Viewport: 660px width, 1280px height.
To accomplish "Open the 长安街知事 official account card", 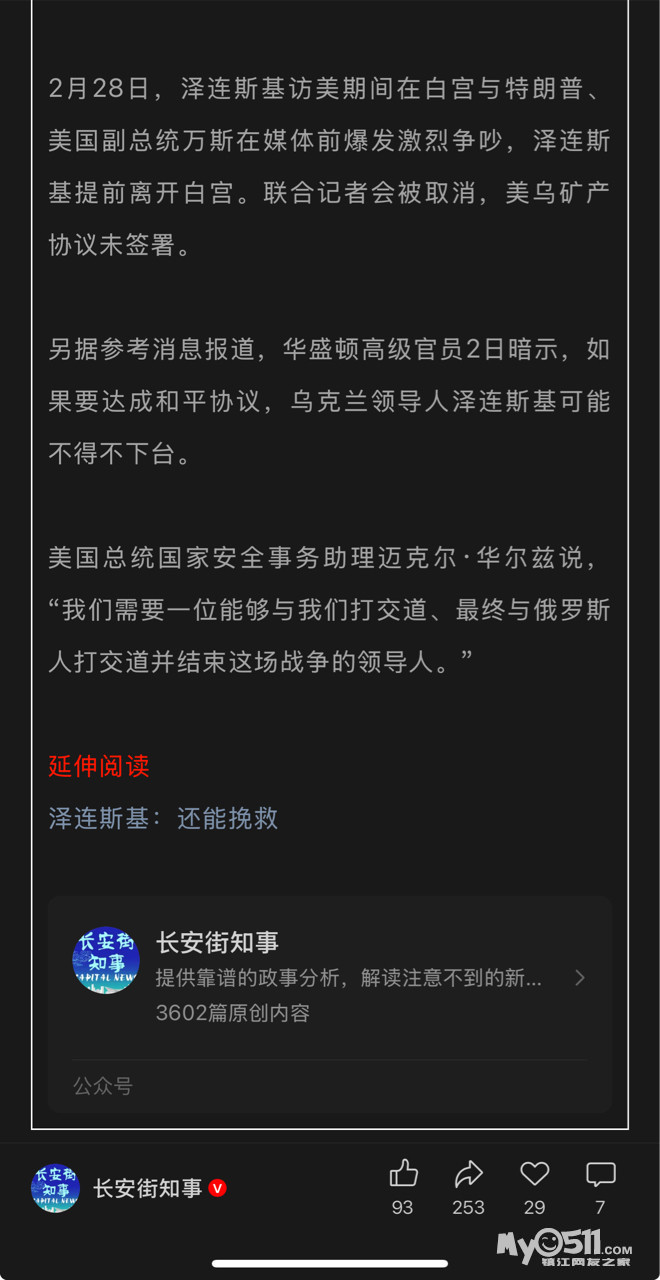I will [x=329, y=975].
